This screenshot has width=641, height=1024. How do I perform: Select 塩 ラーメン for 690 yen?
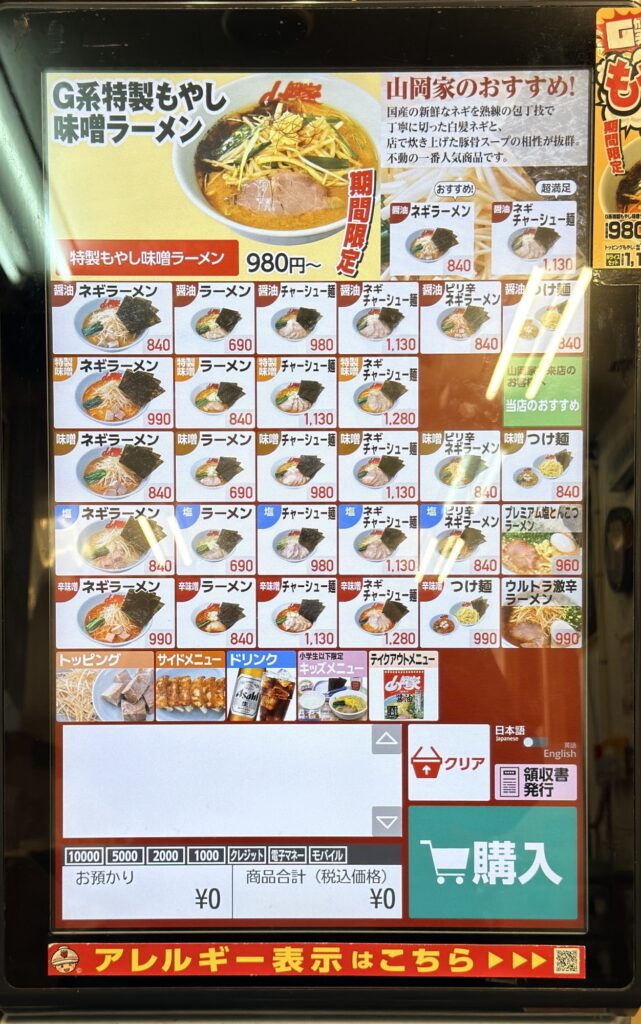point(215,539)
